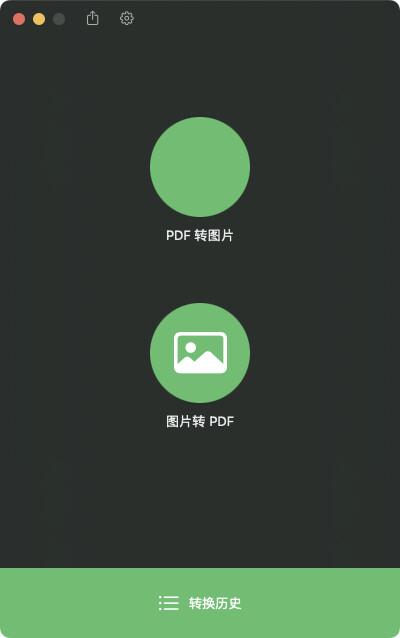Select the PDF 转图片 green circle
Screen dimensions: 400x638
(x=200, y=167)
